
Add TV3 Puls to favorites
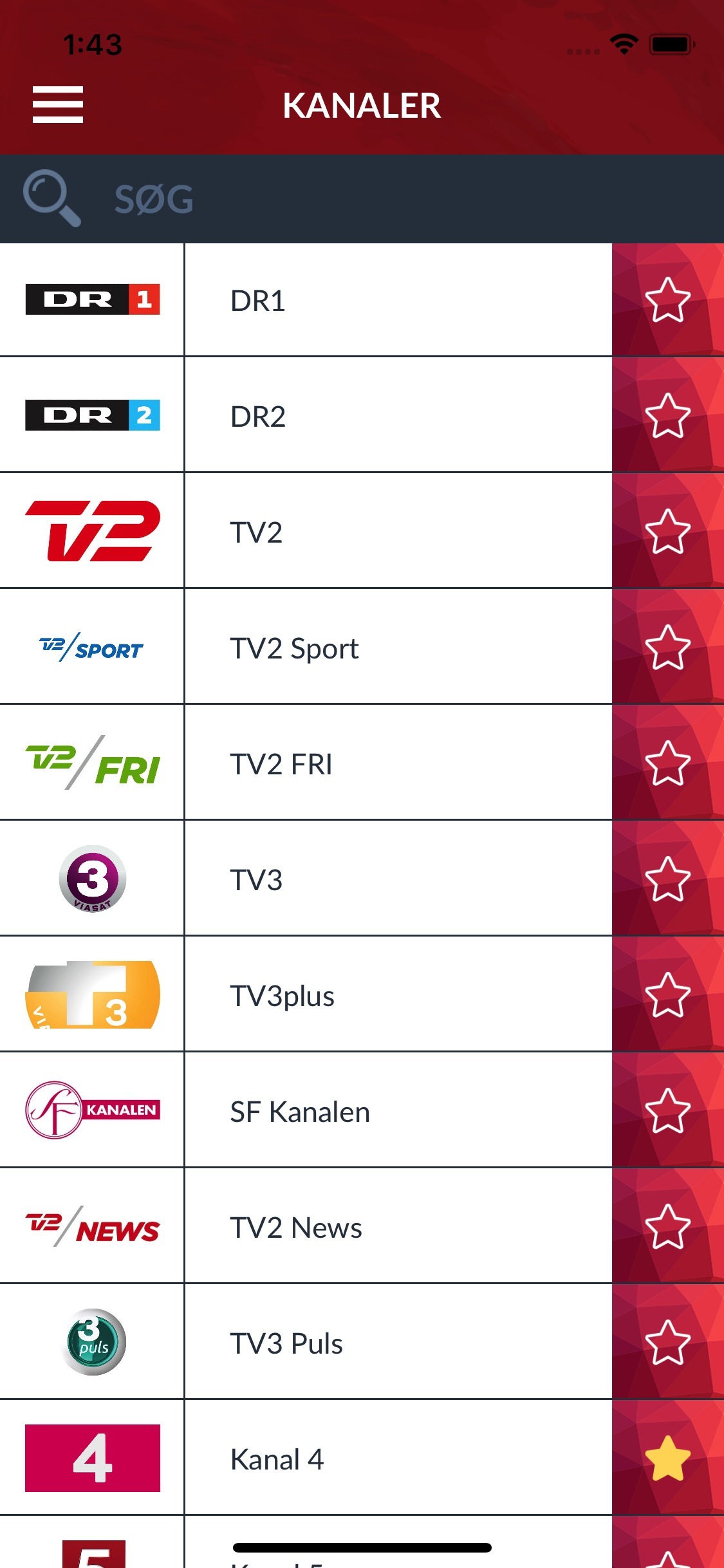click(x=667, y=1342)
